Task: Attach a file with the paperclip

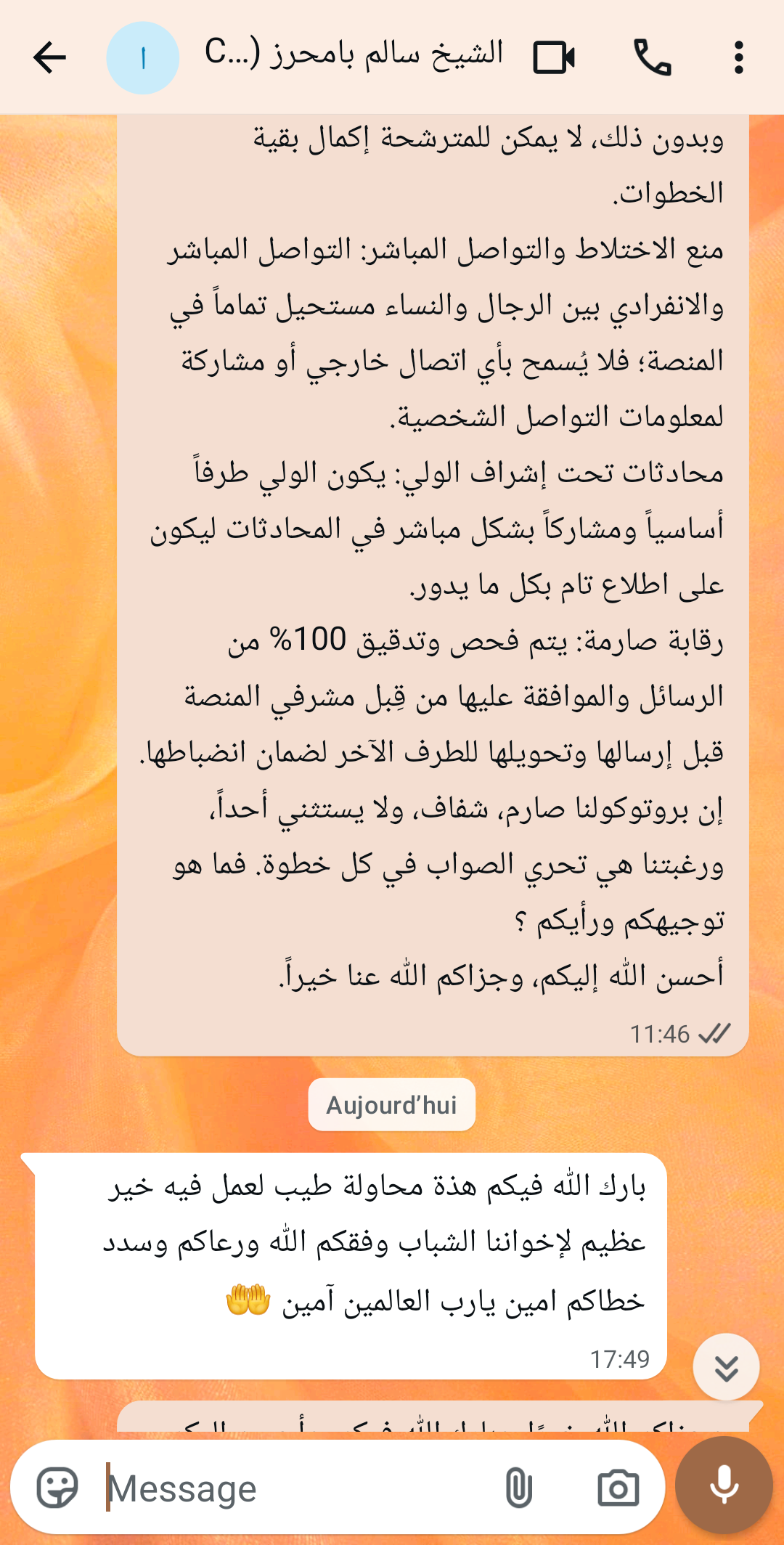Action: point(518,1488)
